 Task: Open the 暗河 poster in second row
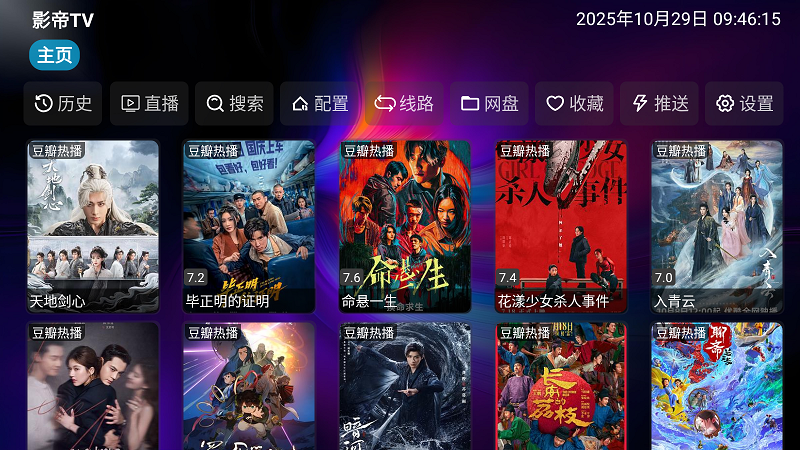coord(405,386)
